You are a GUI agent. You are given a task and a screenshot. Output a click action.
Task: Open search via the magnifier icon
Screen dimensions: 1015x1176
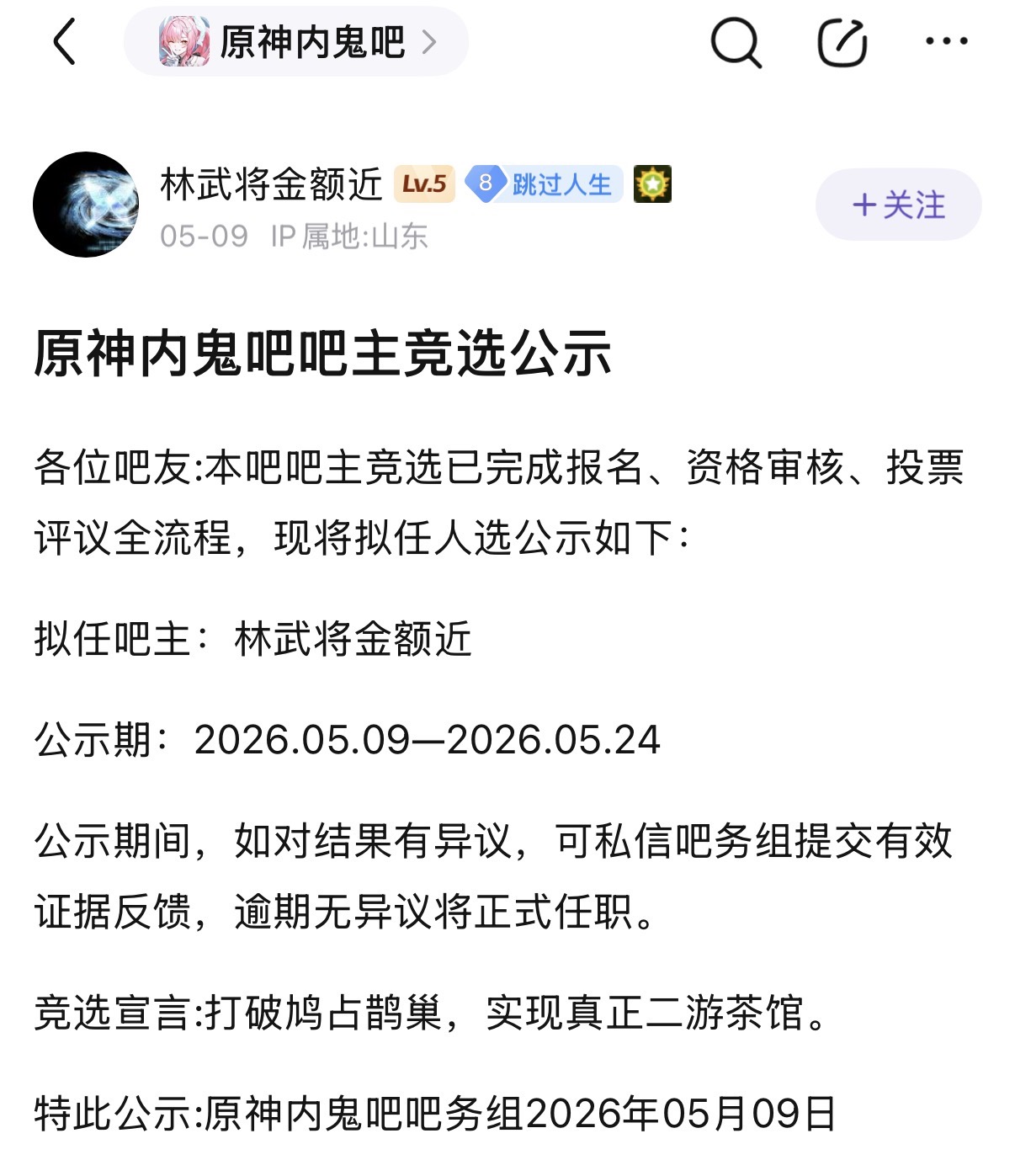736,42
